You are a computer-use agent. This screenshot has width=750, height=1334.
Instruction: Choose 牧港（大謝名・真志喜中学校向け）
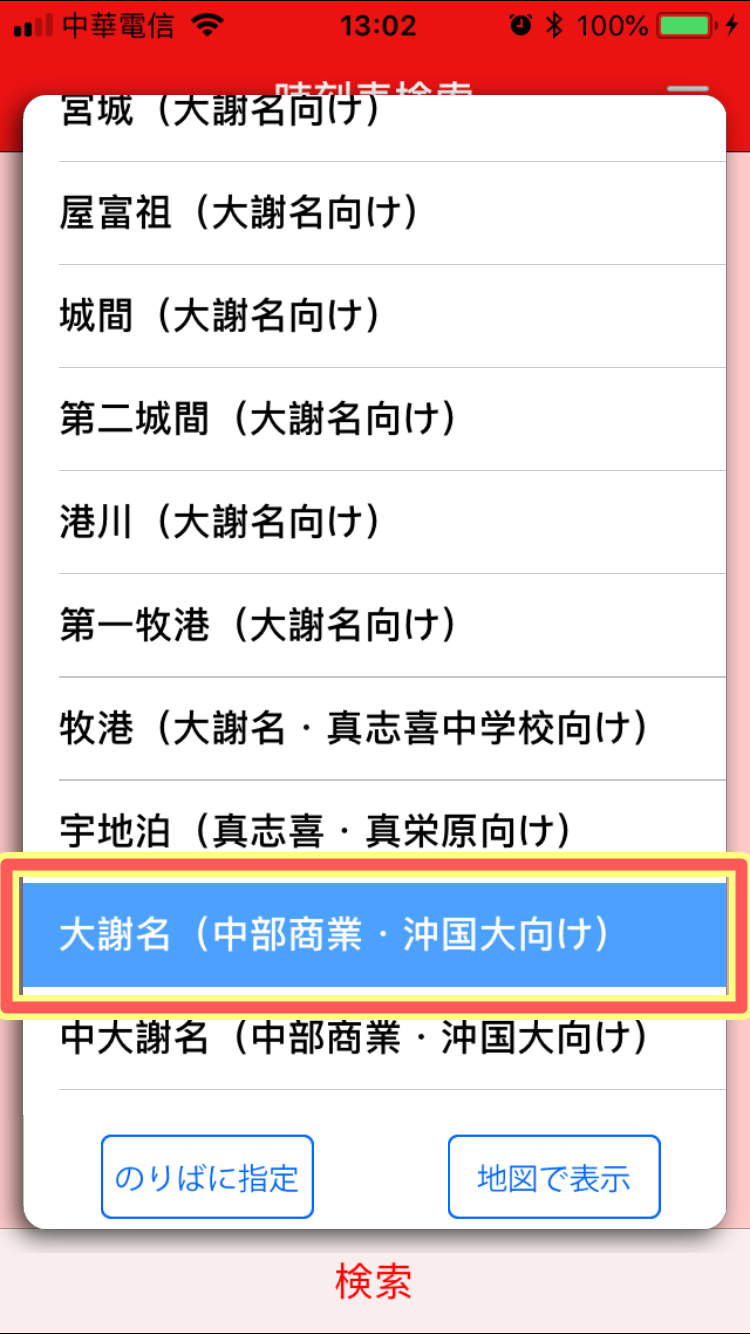375,728
